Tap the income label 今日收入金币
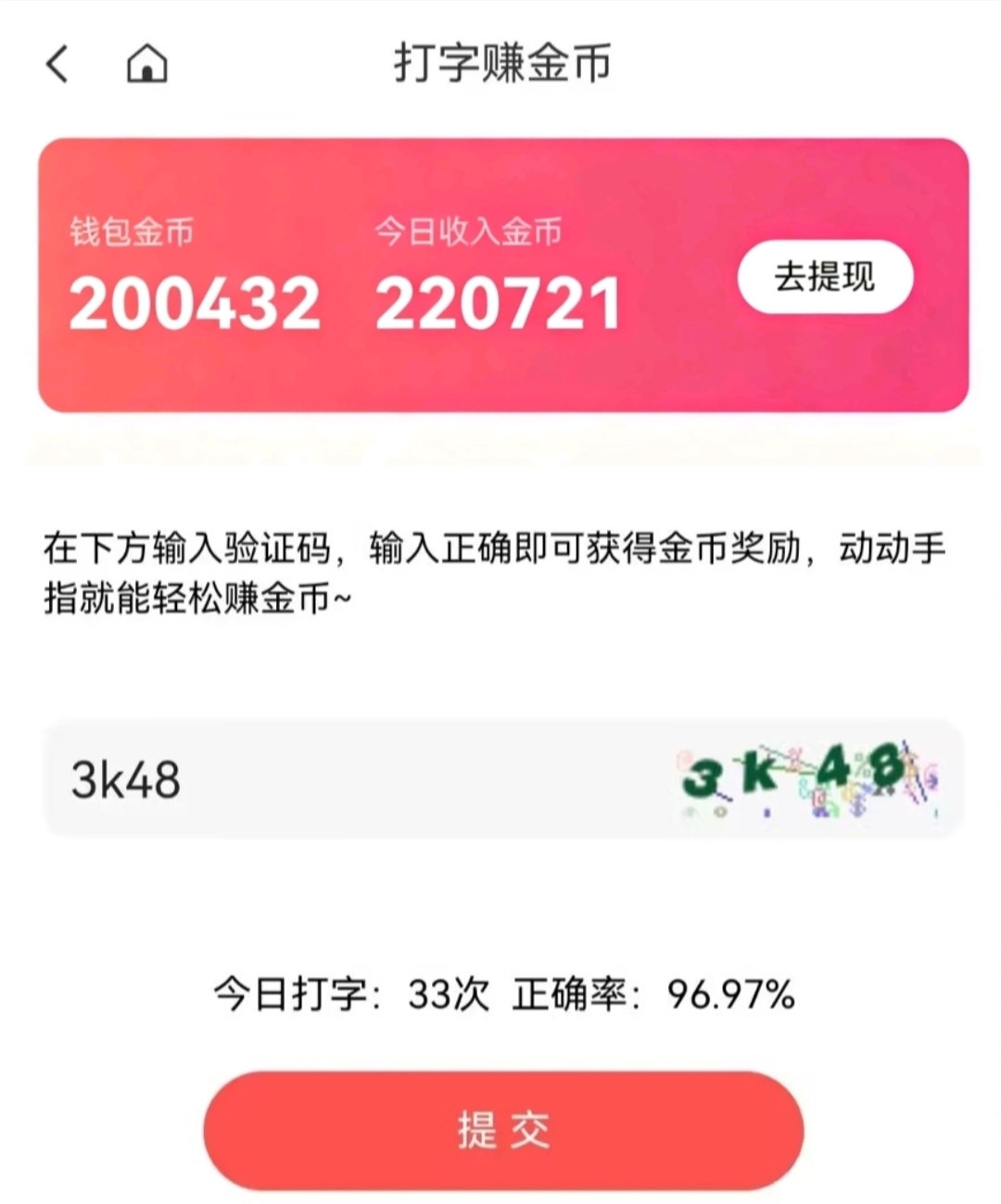Screen dimensions: 1001x1204 click(x=468, y=232)
